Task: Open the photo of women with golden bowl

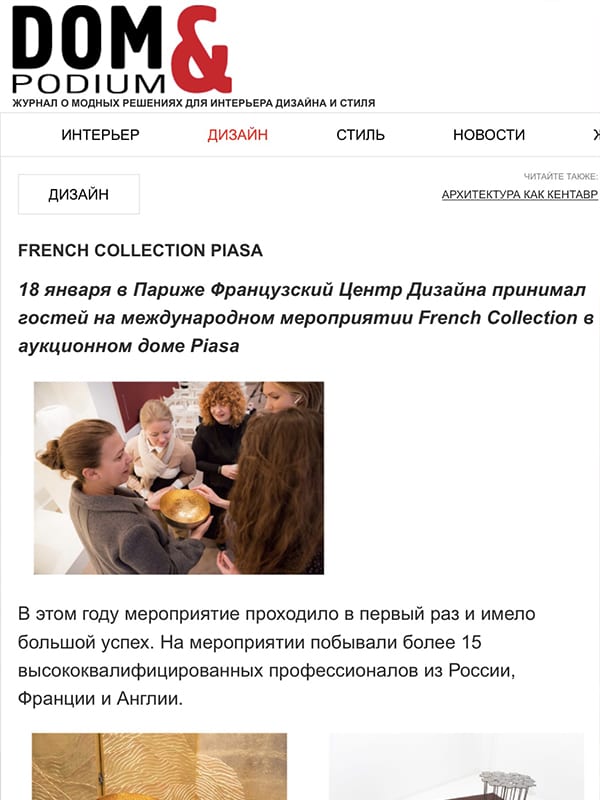Action: click(x=179, y=478)
